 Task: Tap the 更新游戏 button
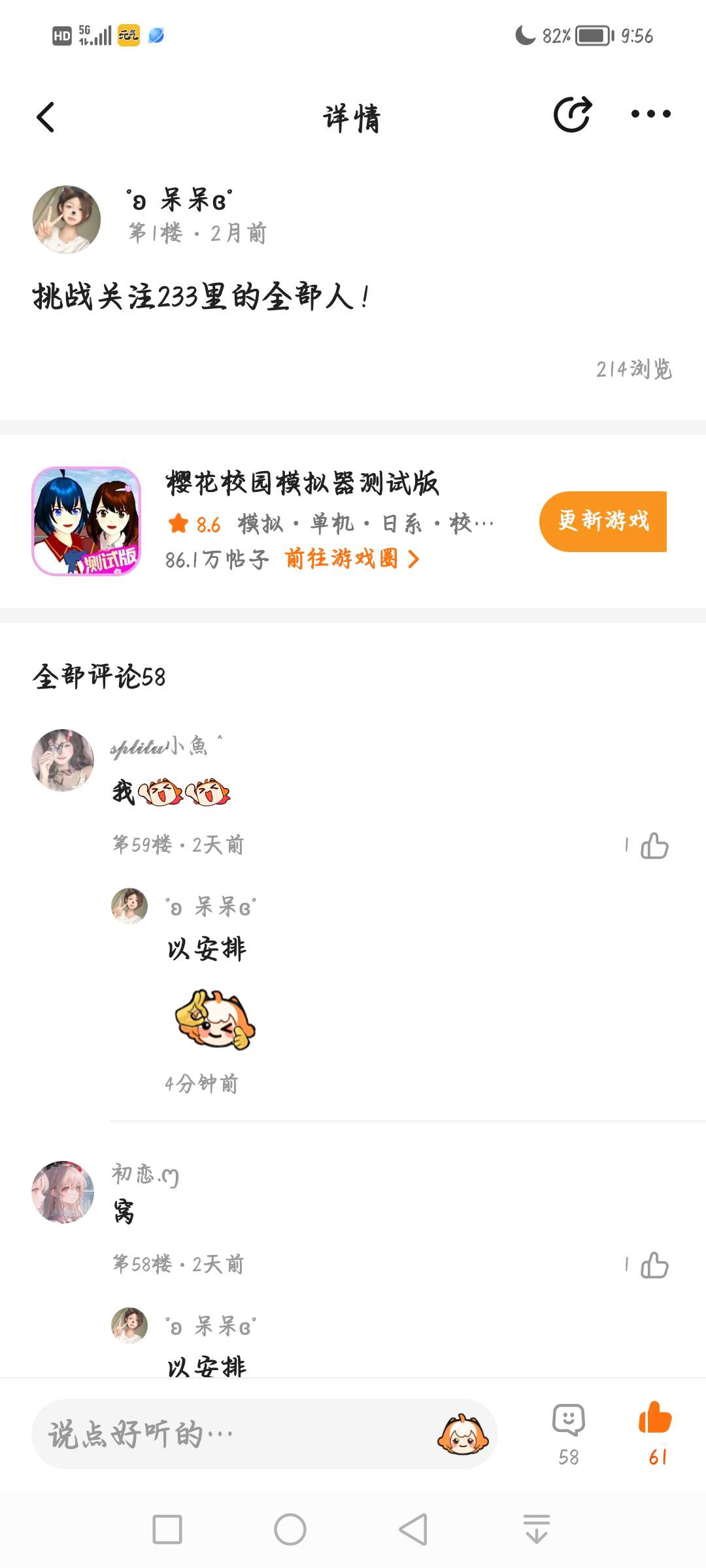603,521
